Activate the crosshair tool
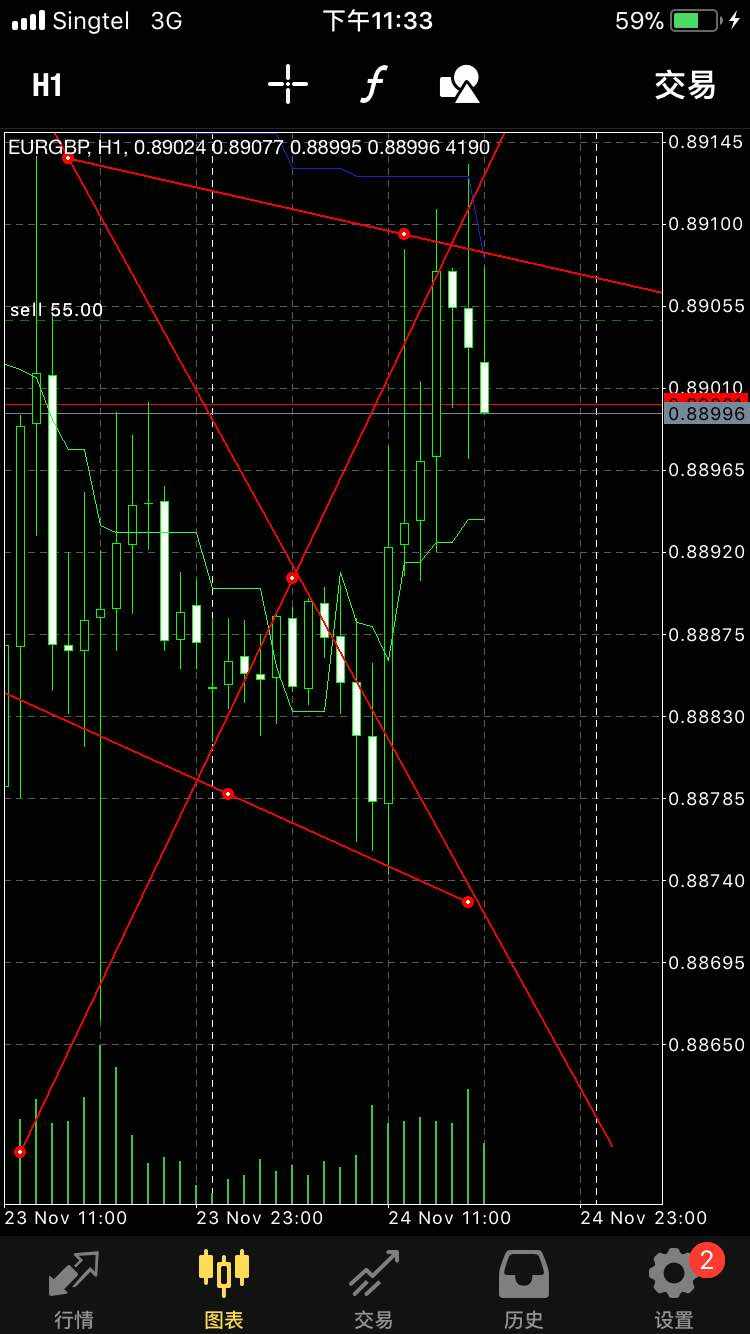This screenshot has height=1334, width=750. (288, 84)
